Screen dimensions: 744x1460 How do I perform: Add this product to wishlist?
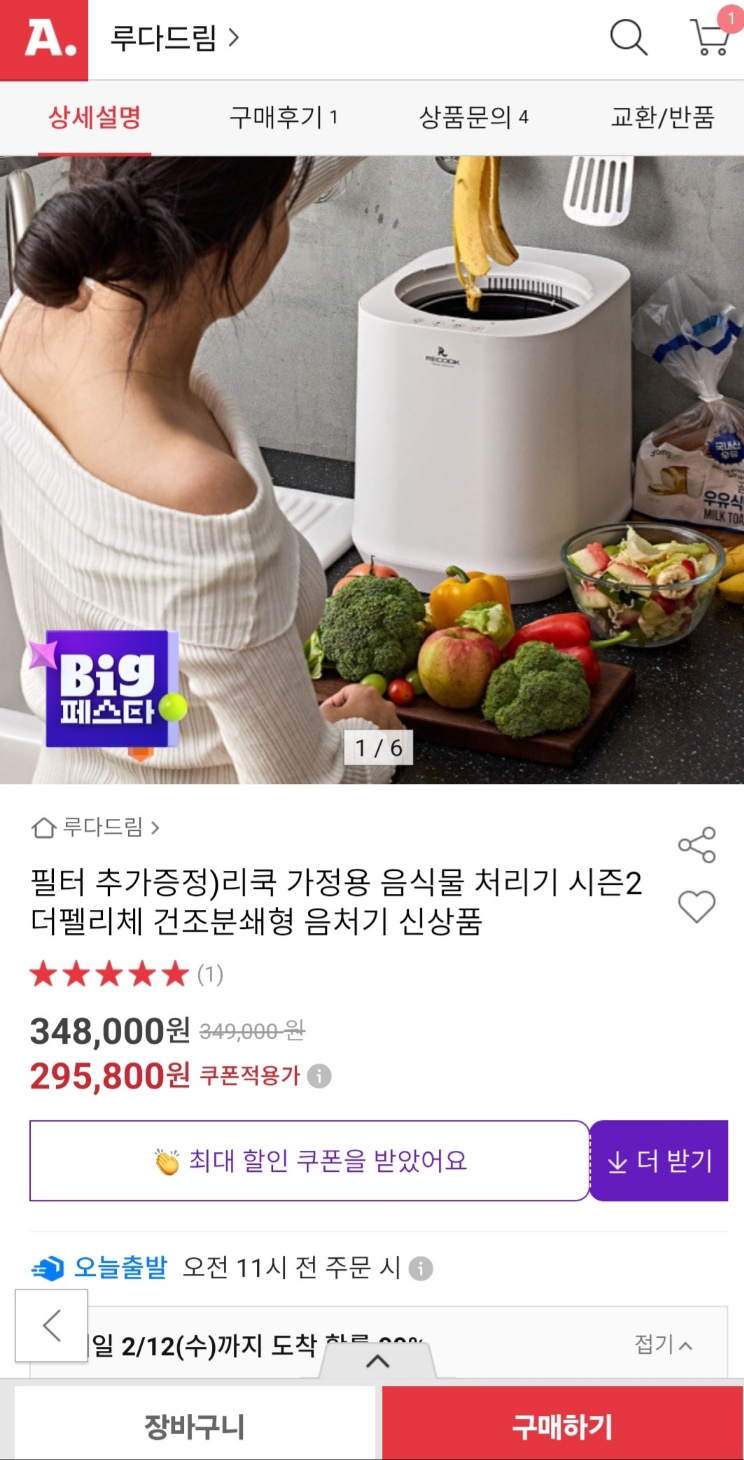[x=697, y=907]
